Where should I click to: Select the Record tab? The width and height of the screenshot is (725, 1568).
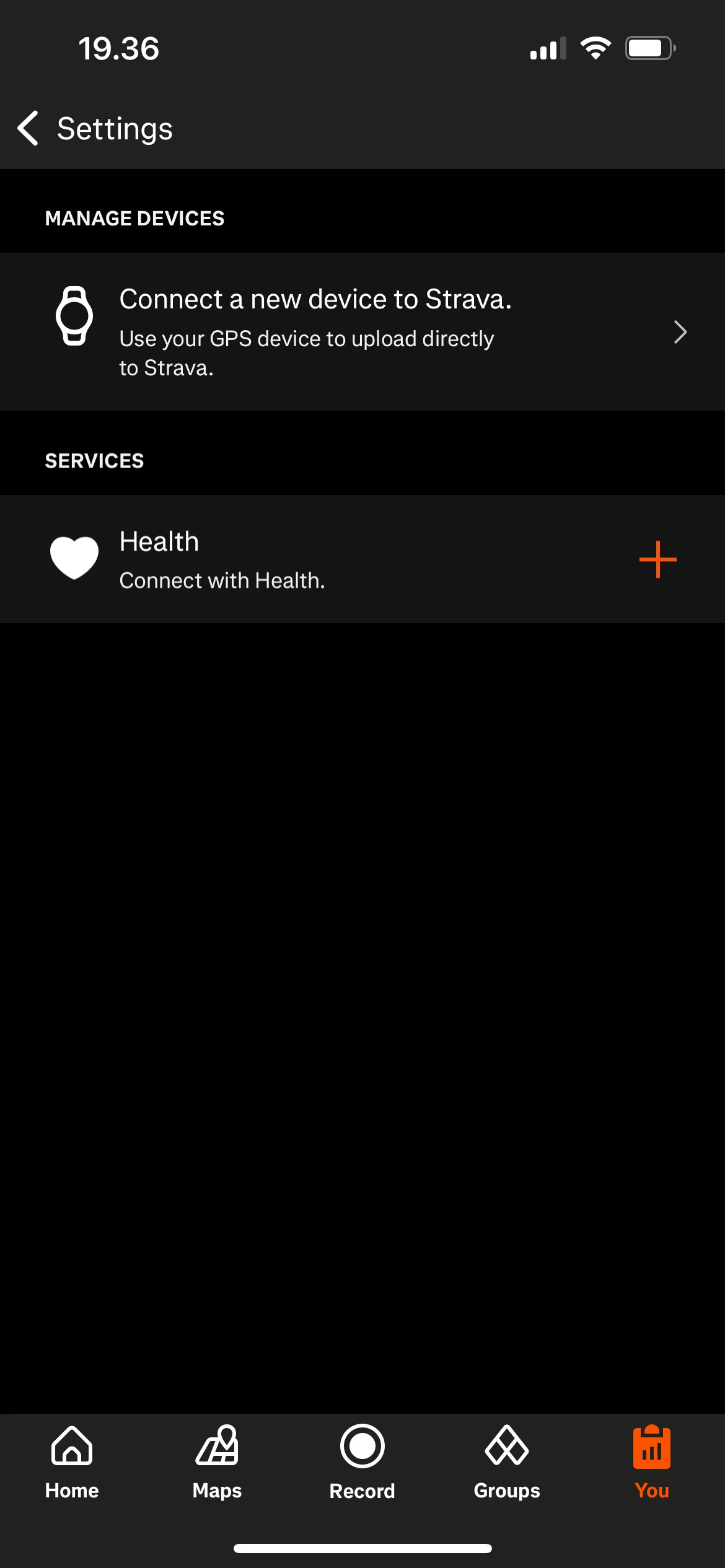coord(362,1463)
